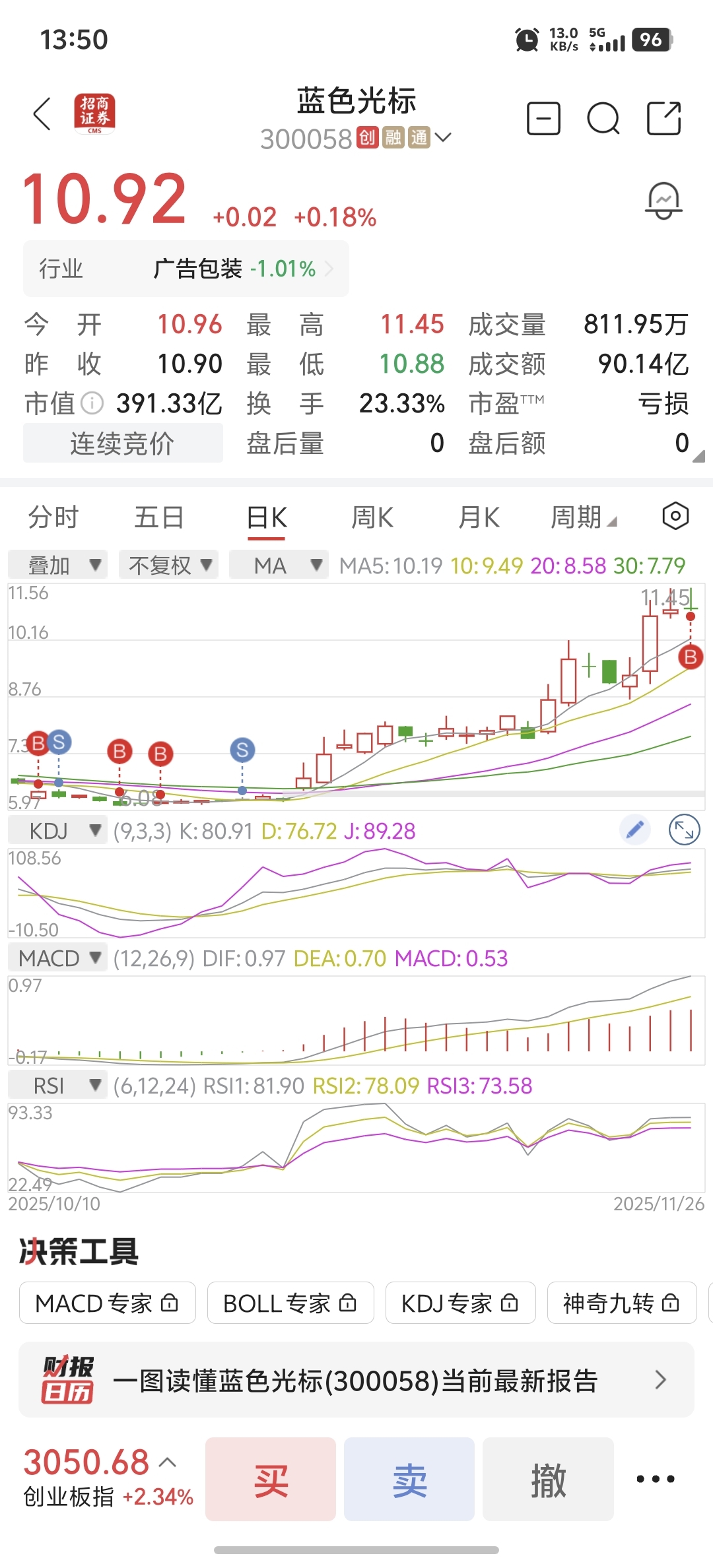This screenshot has width=713, height=1568.
Task: Switch to the 周K chart tab
Action: pyautogui.click(x=372, y=517)
